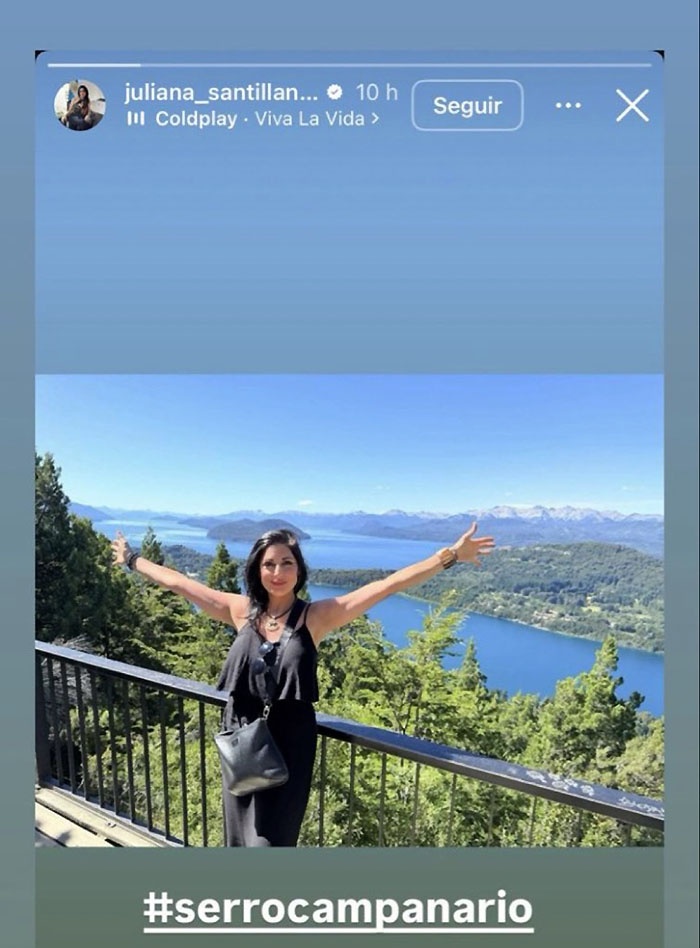700x948 pixels.
Task: Open the three-dot more options menu
Action: pos(568,105)
